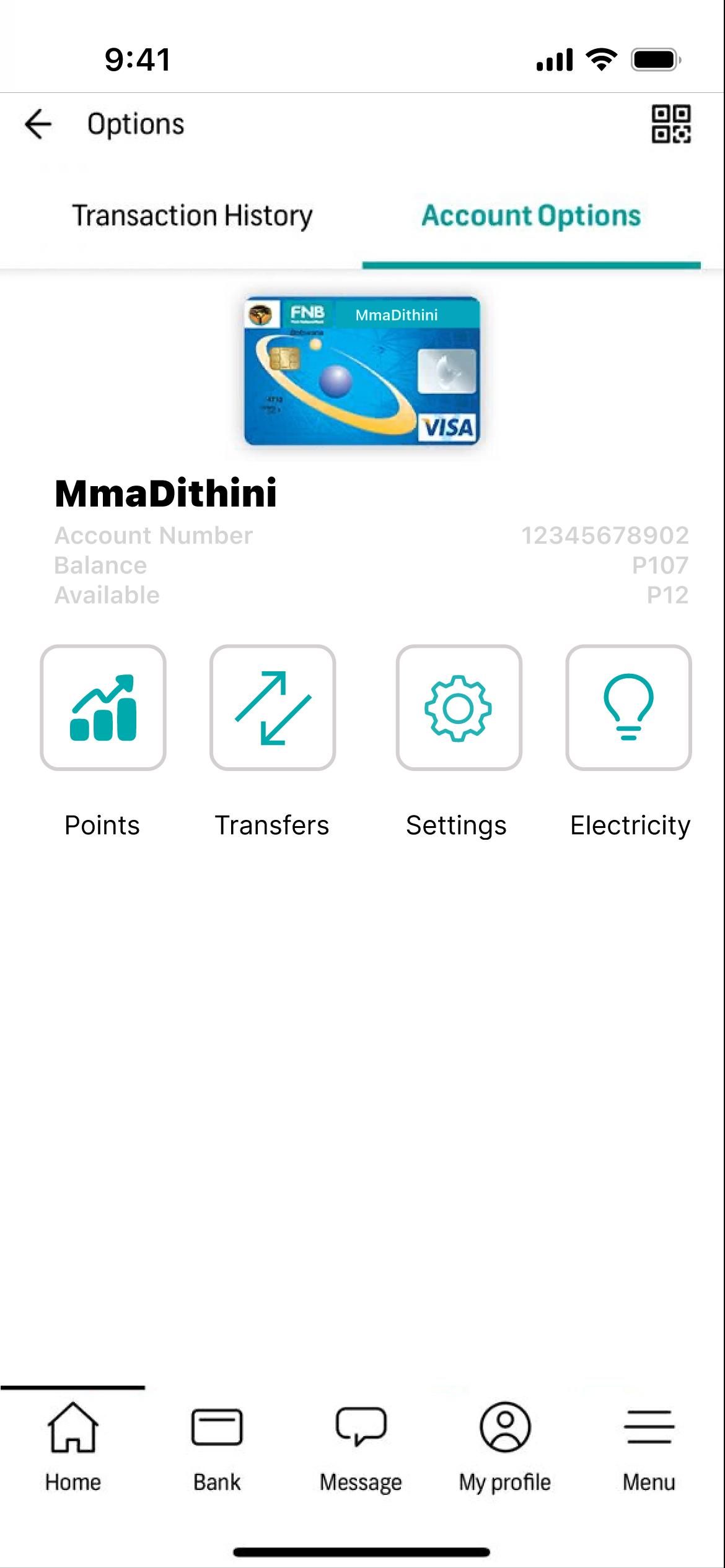This screenshot has width=725, height=1568.
Task: Open the Points option
Action: [103, 708]
